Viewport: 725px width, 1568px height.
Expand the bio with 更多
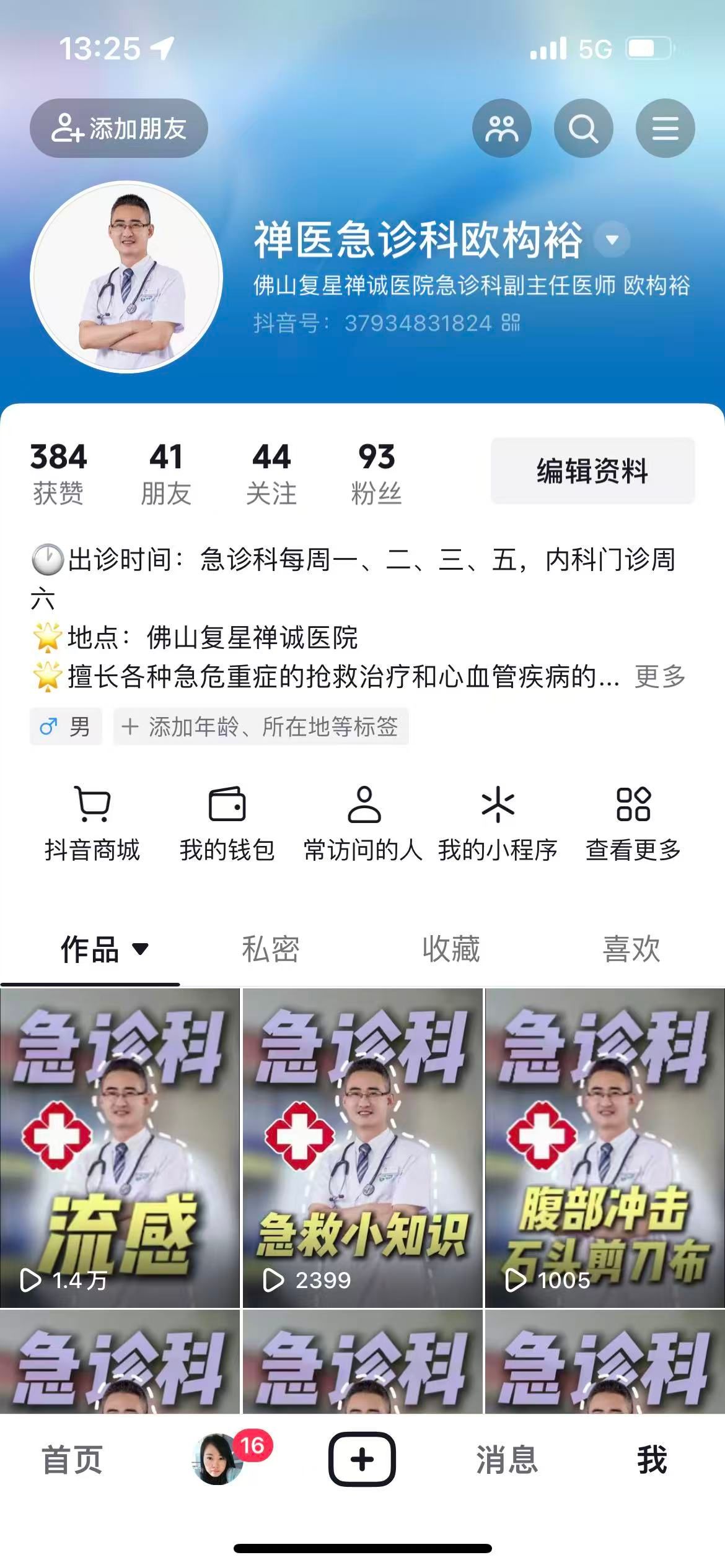click(660, 676)
